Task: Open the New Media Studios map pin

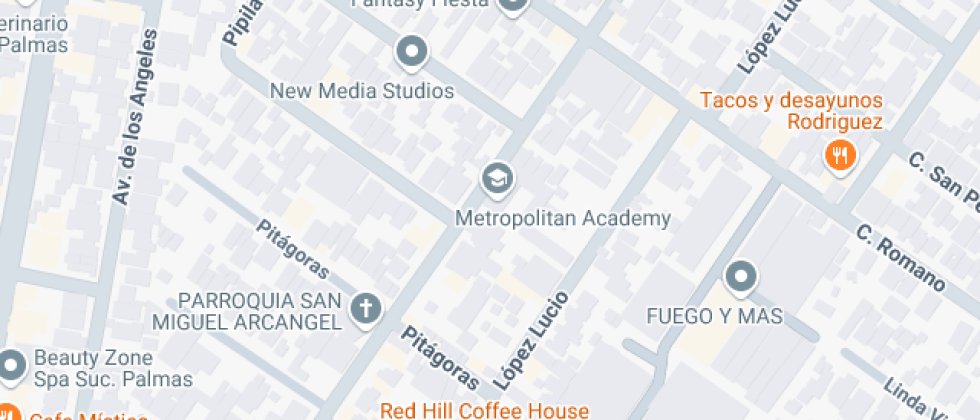Action: click(412, 51)
